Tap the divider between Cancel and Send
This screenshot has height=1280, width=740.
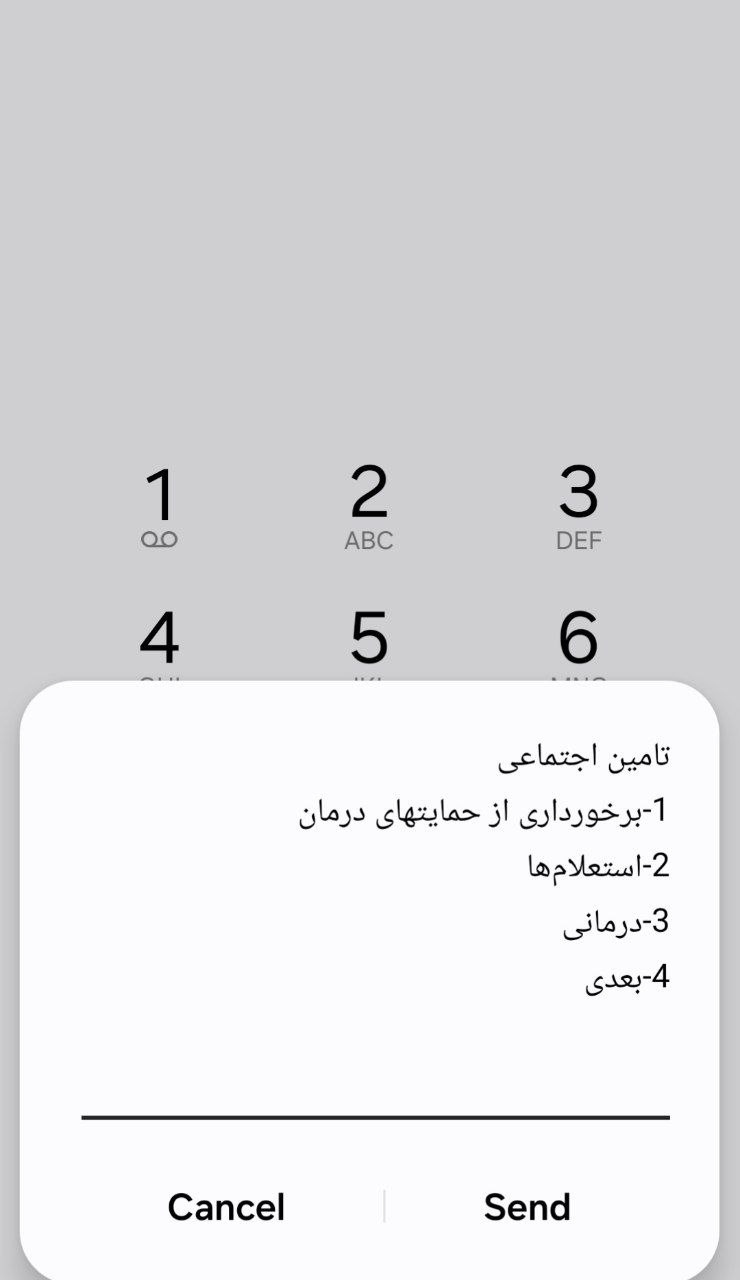pyautogui.click(x=383, y=1206)
